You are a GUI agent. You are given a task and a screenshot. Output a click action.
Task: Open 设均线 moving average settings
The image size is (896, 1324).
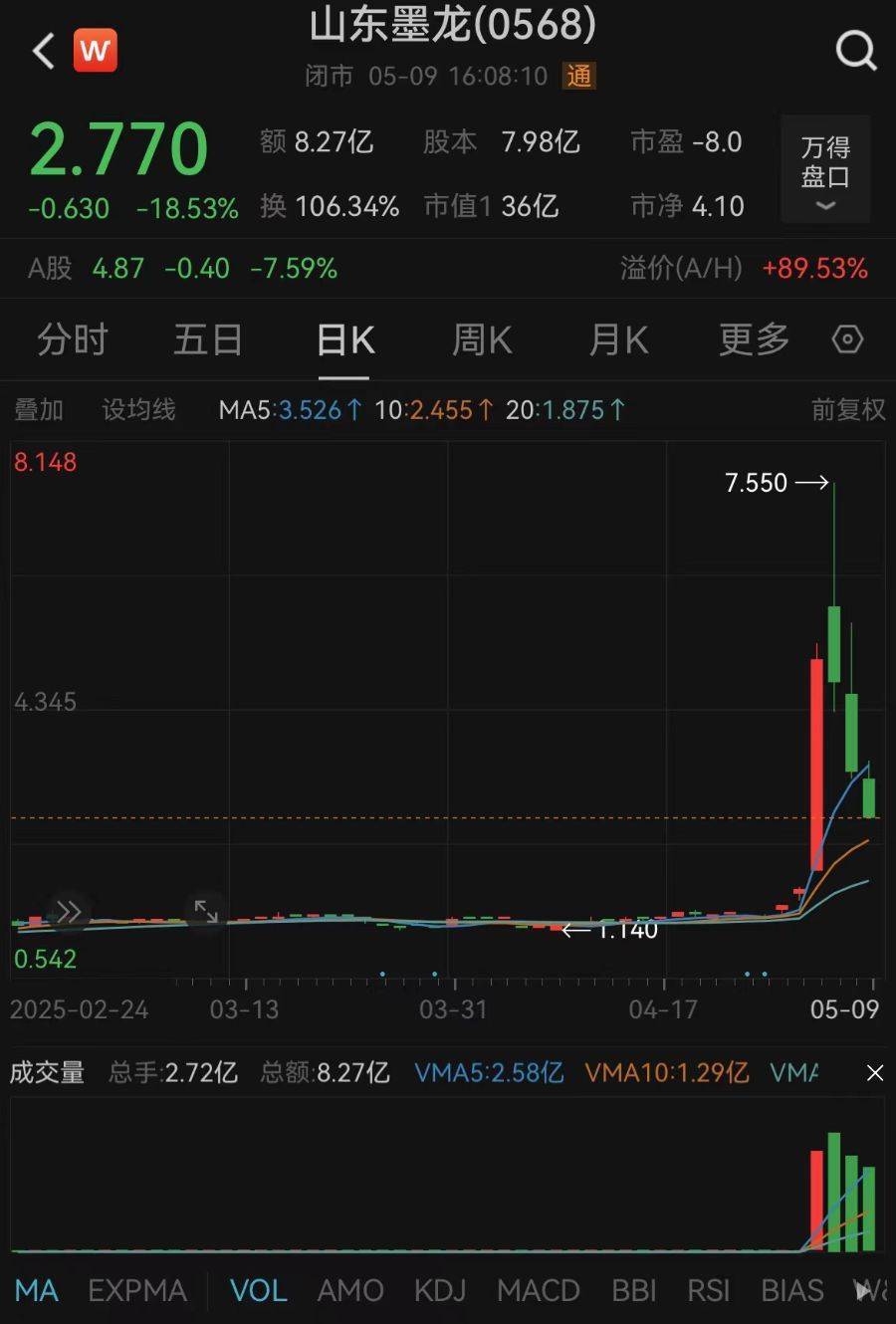[x=138, y=410]
